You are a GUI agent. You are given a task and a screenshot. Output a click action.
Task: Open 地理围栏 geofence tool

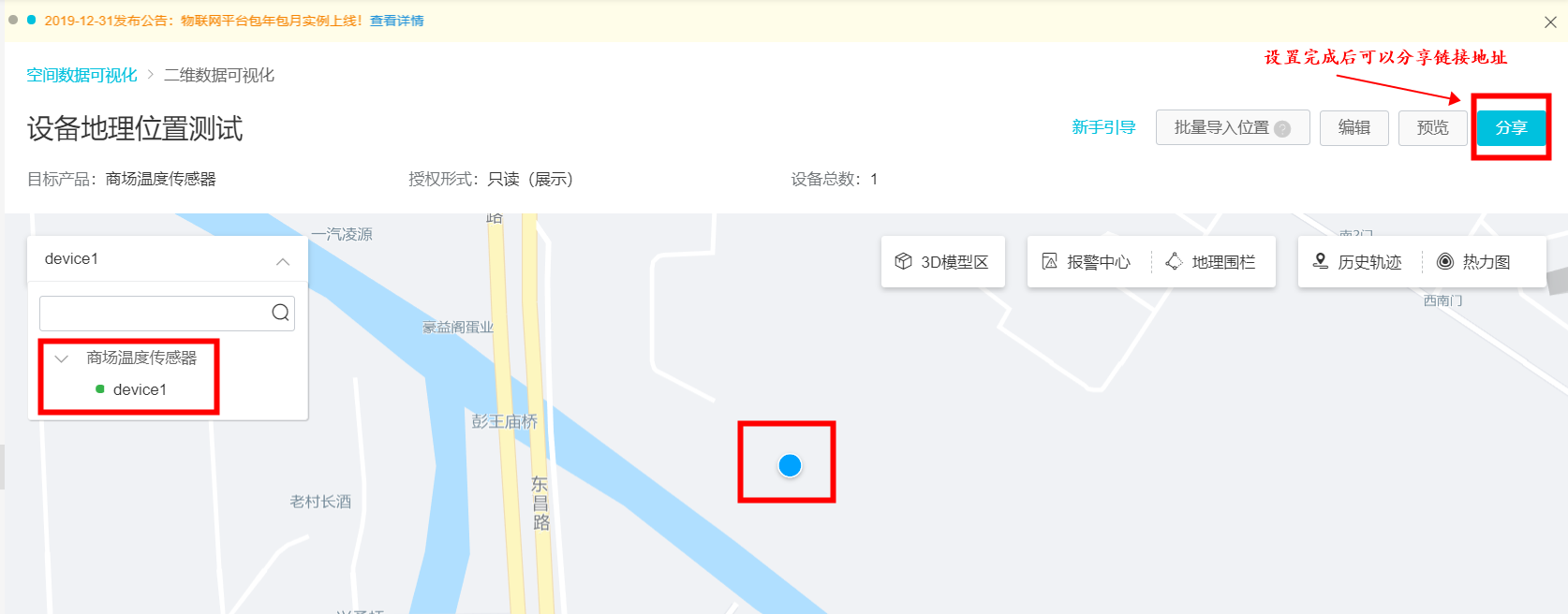pyautogui.click(x=1211, y=261)
